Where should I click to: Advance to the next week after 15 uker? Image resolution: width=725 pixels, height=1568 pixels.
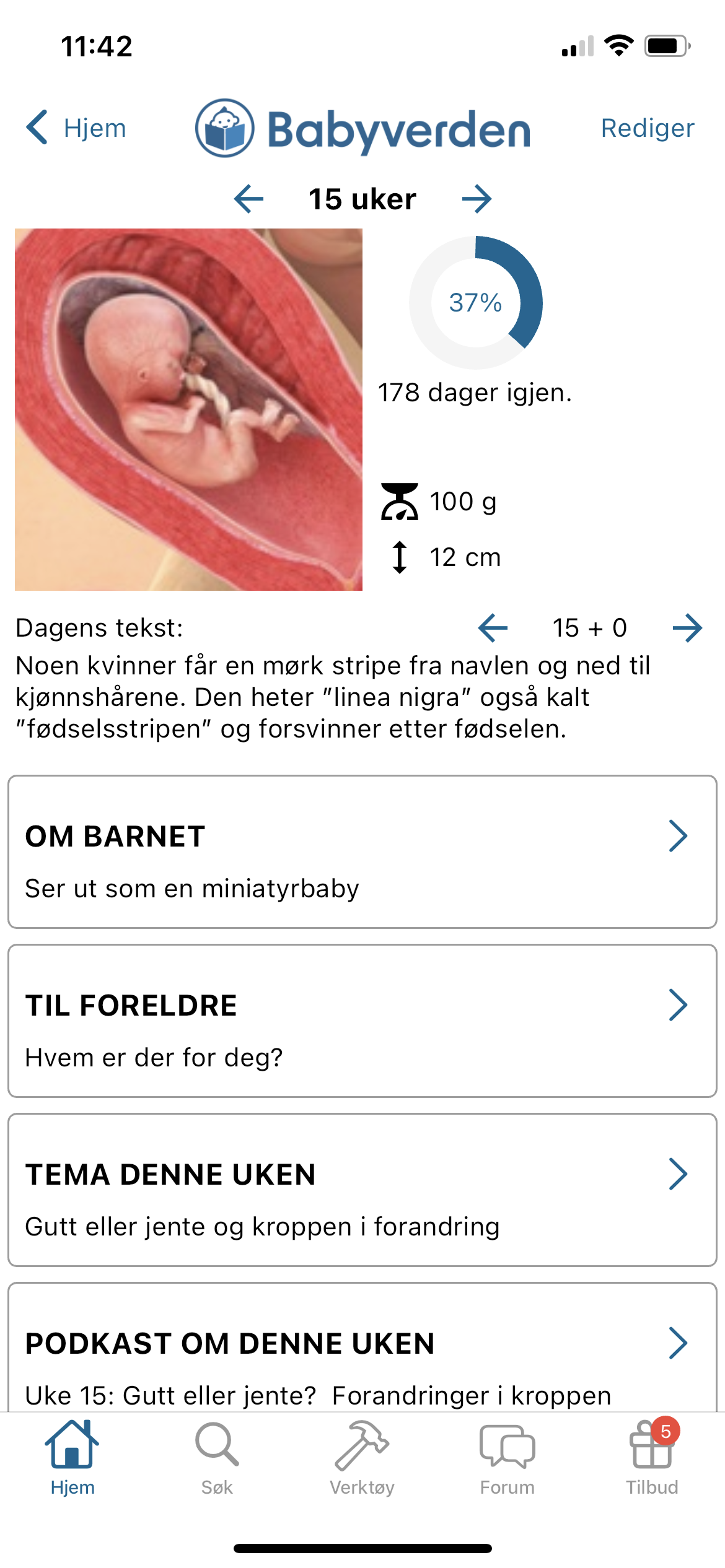pyautogui.click(x=477, y=199)
